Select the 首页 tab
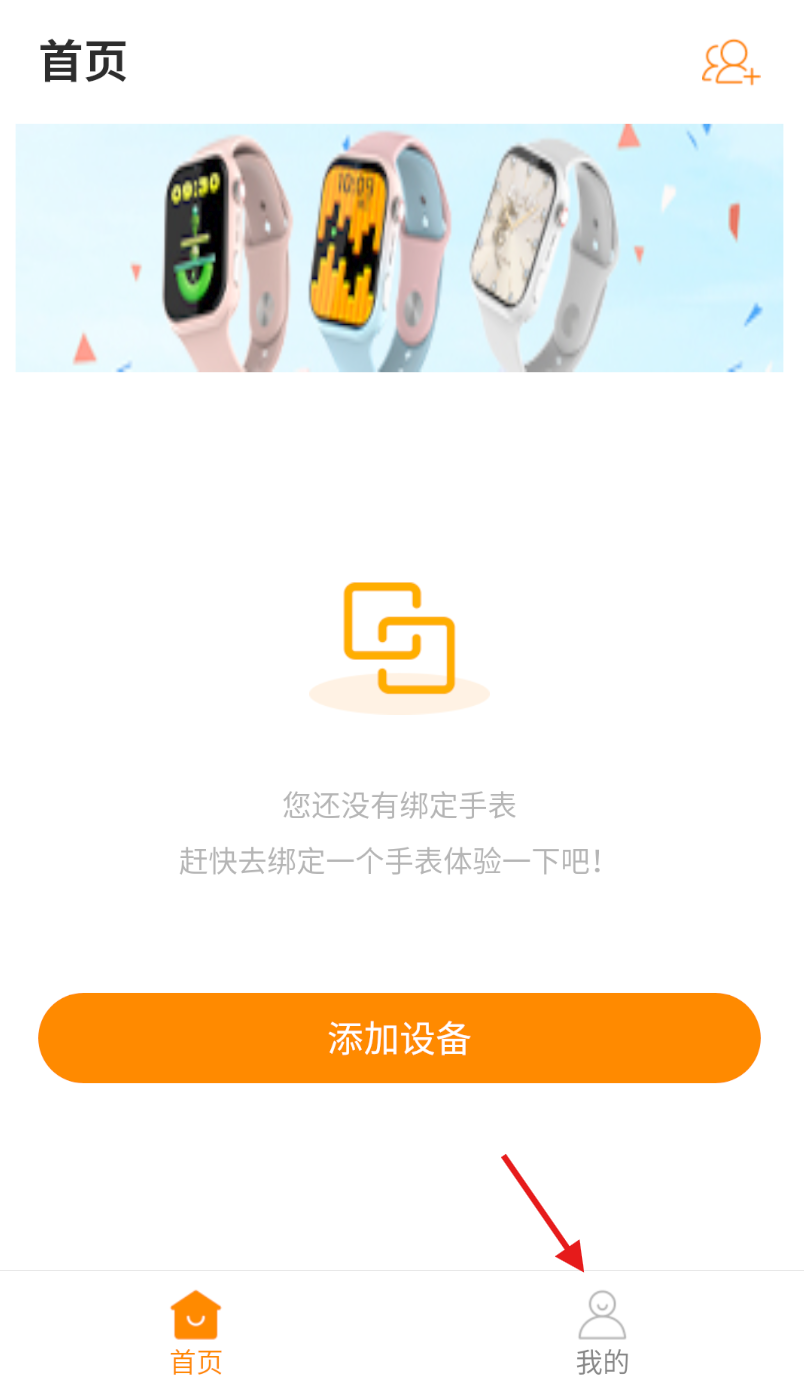This screenshot has width=804, height=1377. pos(196,1332)
